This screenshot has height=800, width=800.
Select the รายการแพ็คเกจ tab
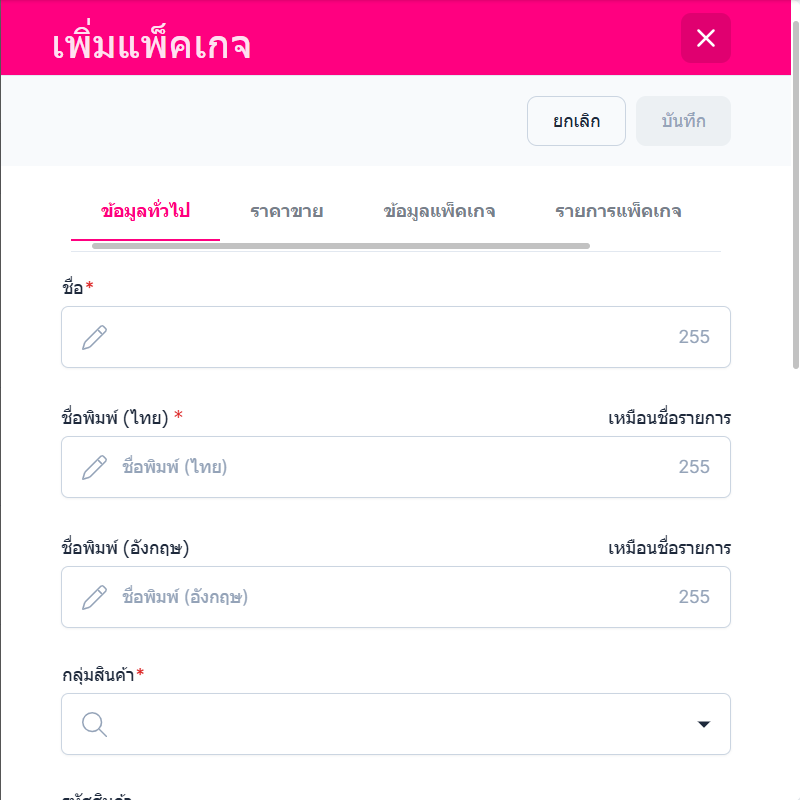click(618, 211)
